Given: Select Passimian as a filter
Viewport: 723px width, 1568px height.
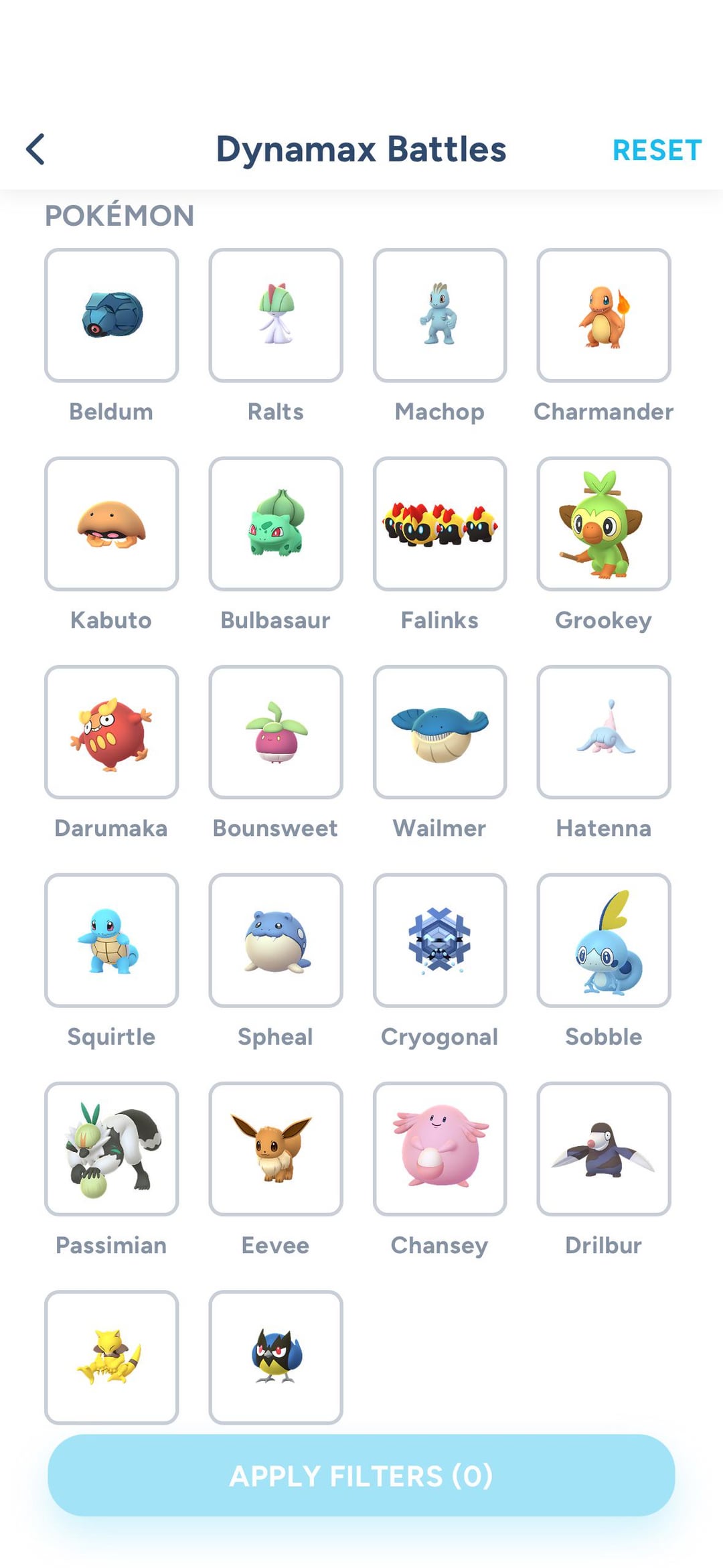Looking at the screenshot, I should [111, 1148].
